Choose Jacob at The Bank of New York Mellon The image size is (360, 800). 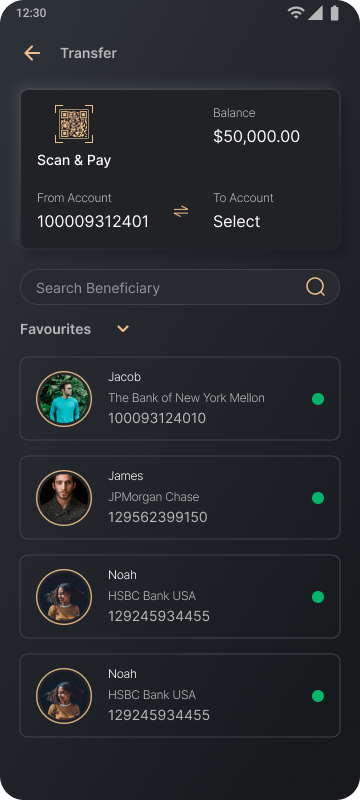click(180, 398)
